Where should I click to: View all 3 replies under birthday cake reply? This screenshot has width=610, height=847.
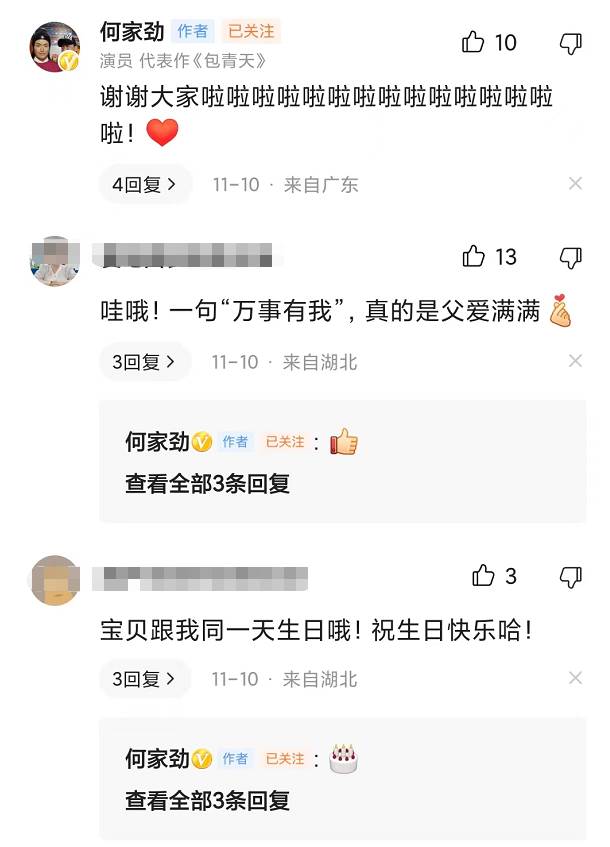(x=207, y=801)
